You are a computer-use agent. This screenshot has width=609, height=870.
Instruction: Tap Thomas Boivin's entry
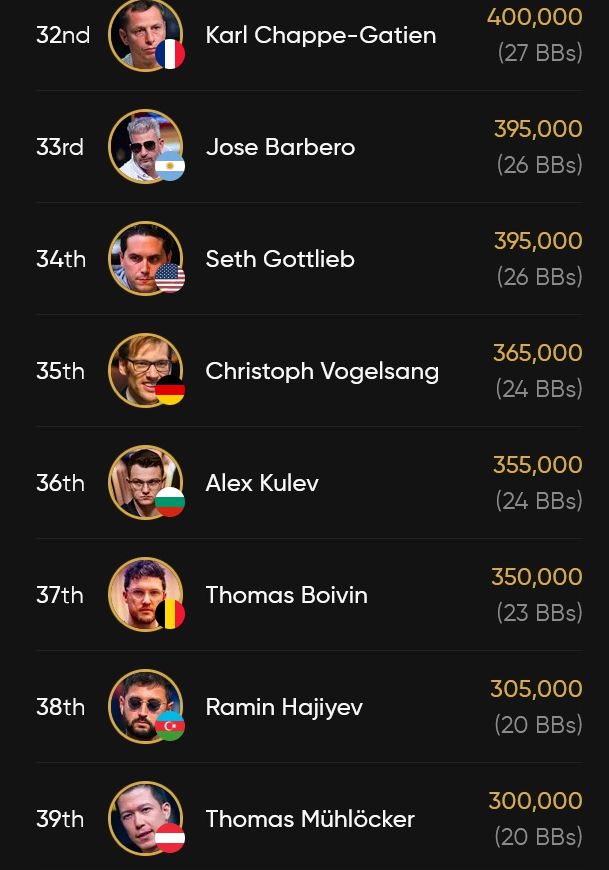(x=286, y=595)
